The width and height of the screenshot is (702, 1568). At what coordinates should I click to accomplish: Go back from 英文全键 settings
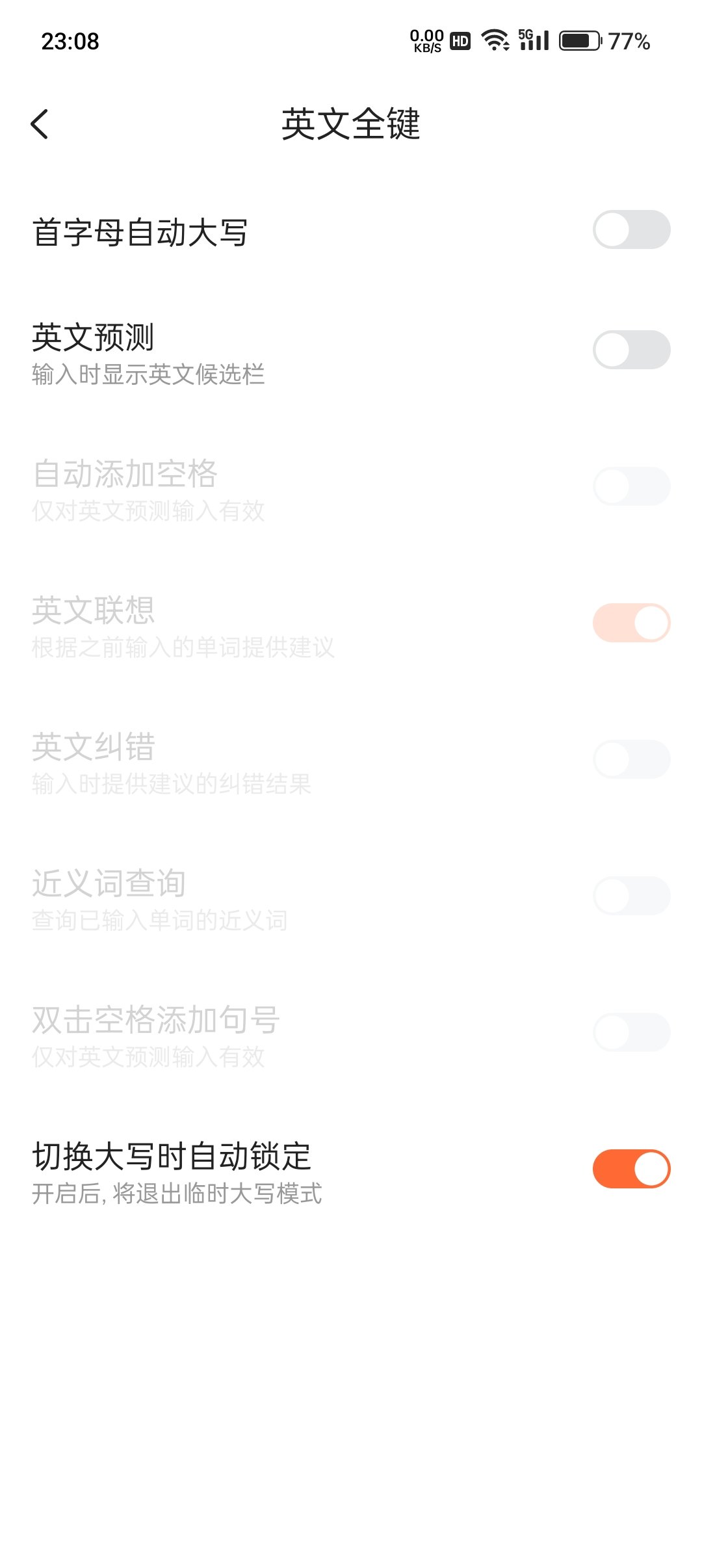(x=40, y=124)
